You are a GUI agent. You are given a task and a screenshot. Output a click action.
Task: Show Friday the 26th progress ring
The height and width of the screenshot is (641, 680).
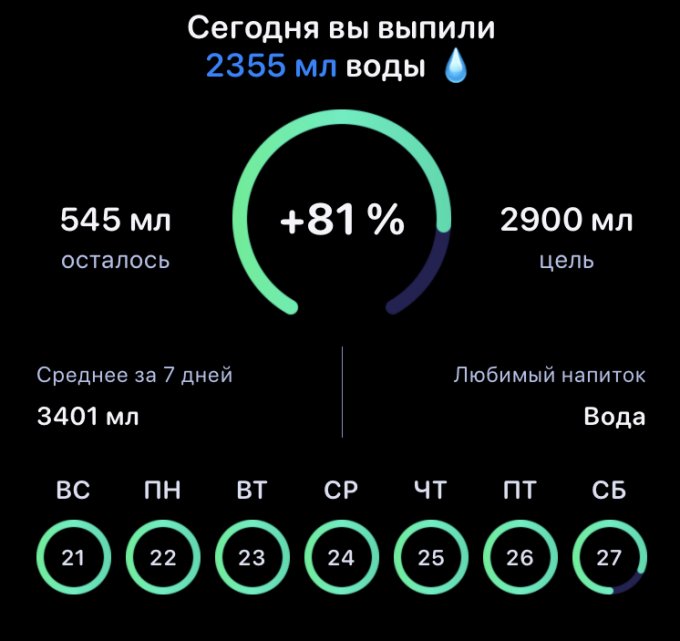tap(520, 557)
